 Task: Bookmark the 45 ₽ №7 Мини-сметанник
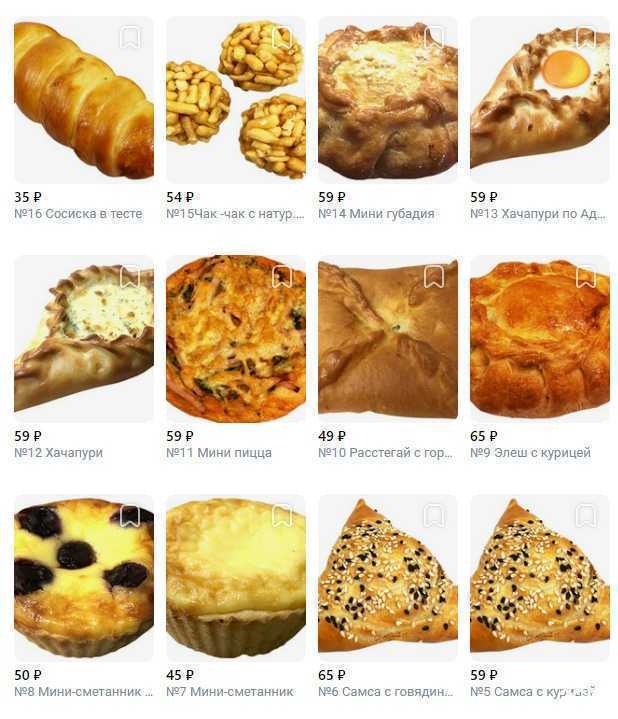coord(282,516)
